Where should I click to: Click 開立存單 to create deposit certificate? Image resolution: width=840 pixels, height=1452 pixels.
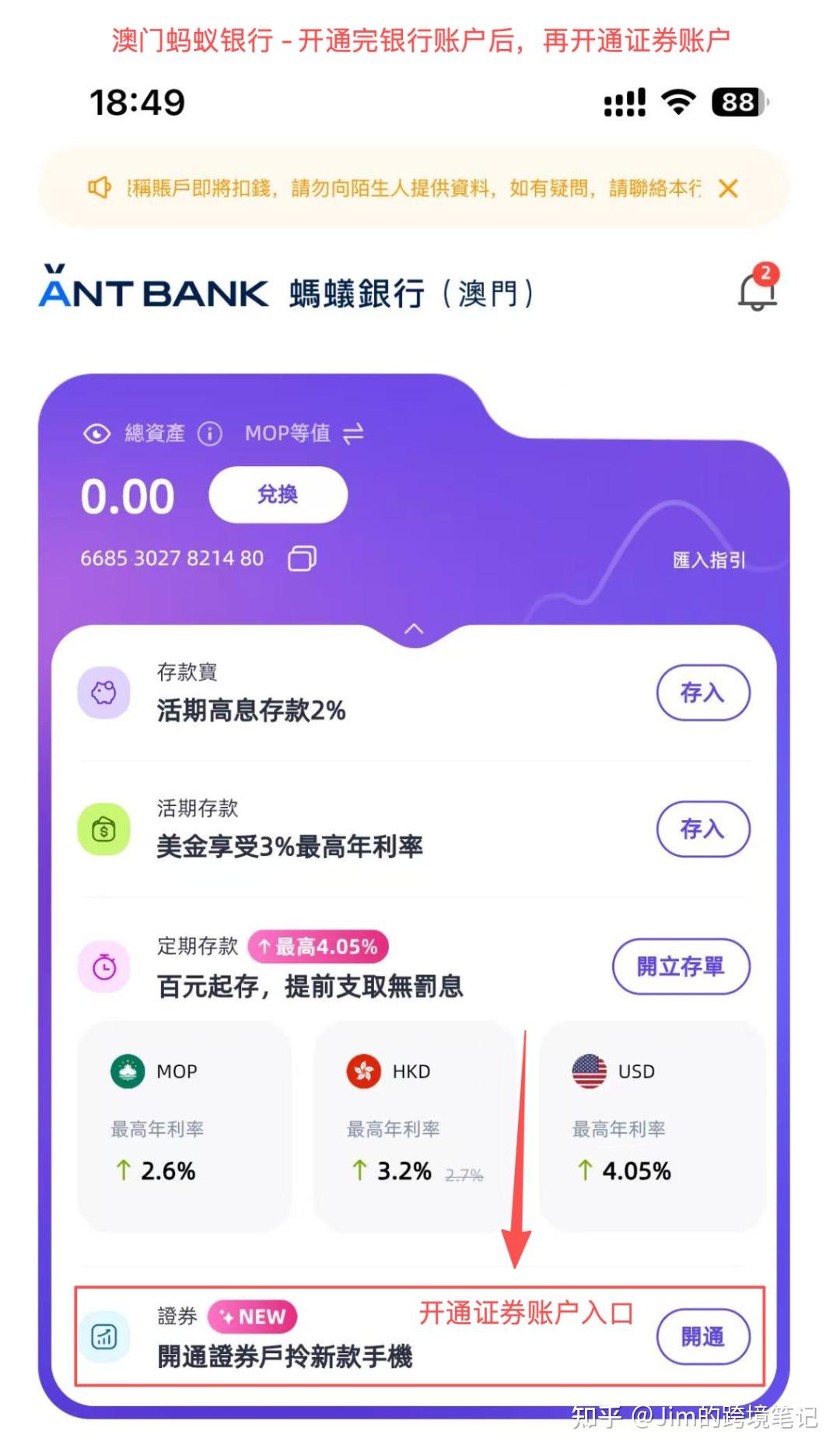point(681,966)
